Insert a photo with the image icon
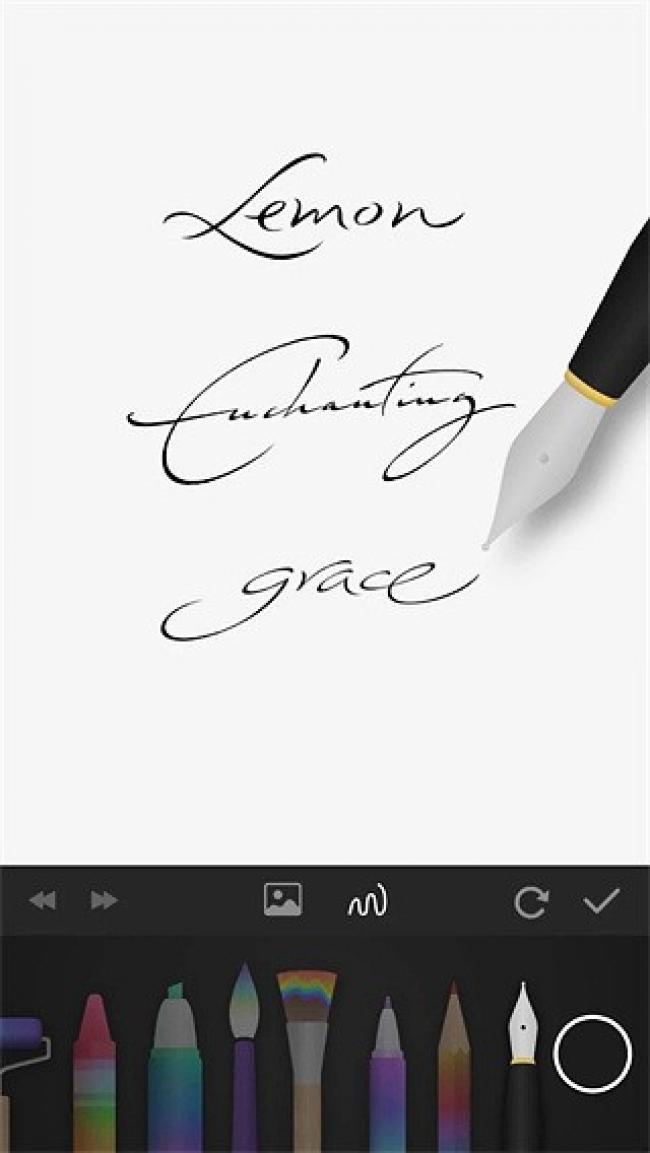The image size is (650, 1153). click(x=283, y=899)
